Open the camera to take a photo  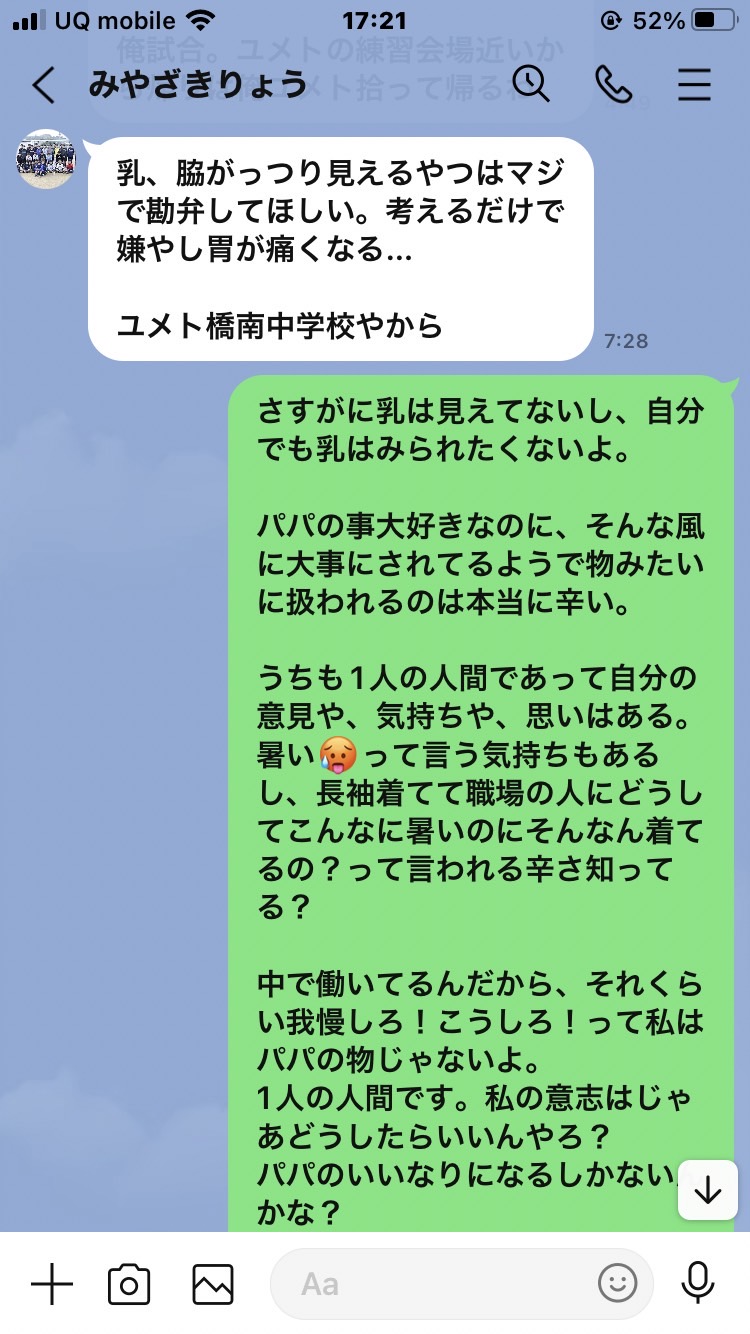point(129,1284)
